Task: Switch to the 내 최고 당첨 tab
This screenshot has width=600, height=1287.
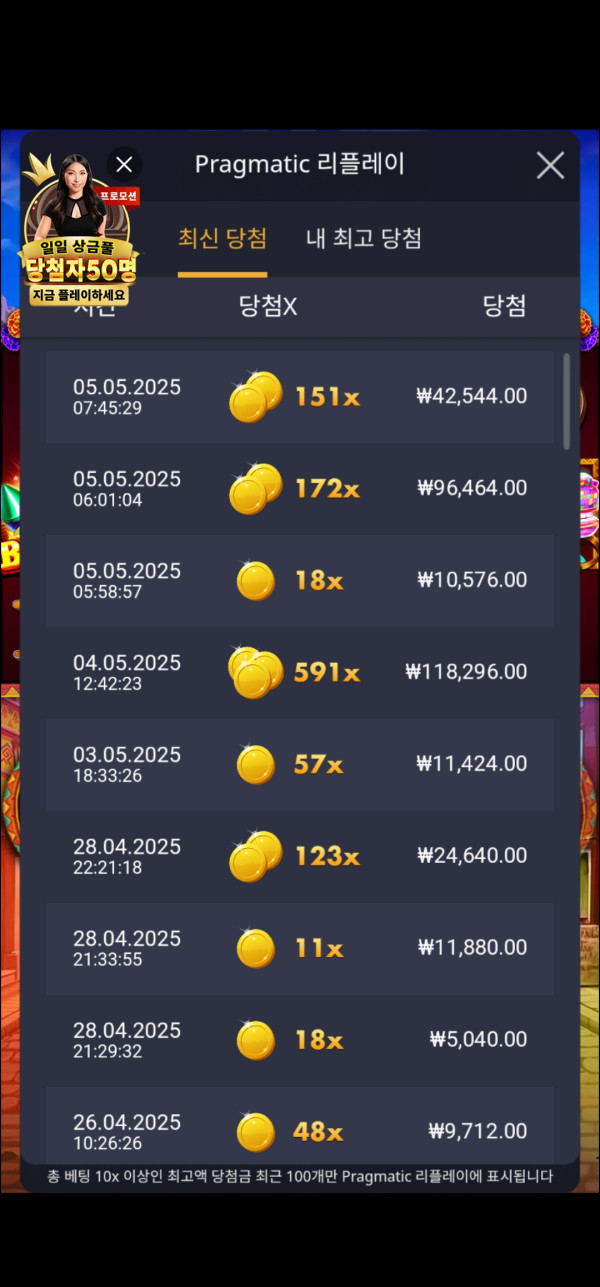Action: click(363, 238)
